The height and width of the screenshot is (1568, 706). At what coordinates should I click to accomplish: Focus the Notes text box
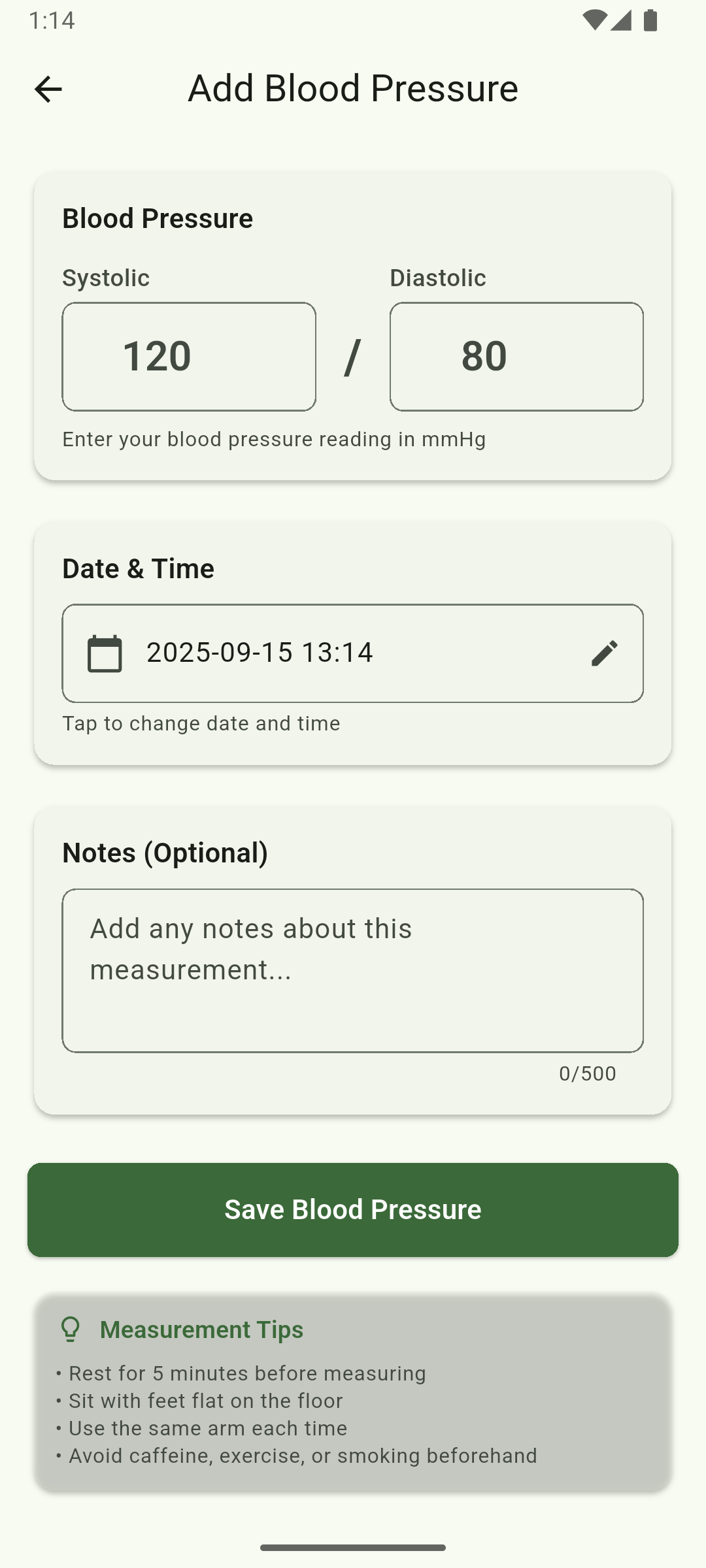353,970
